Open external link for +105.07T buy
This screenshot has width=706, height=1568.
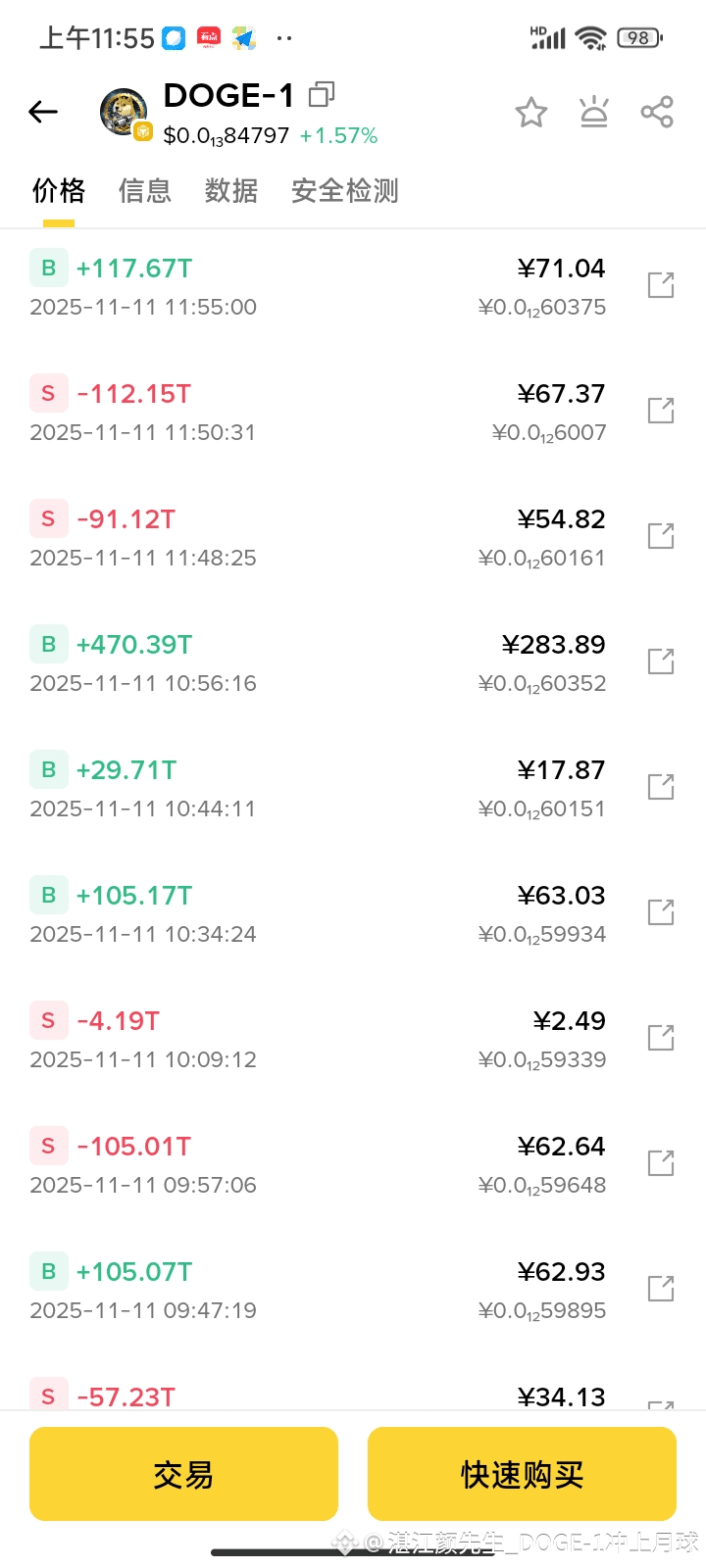[661, 1289]
